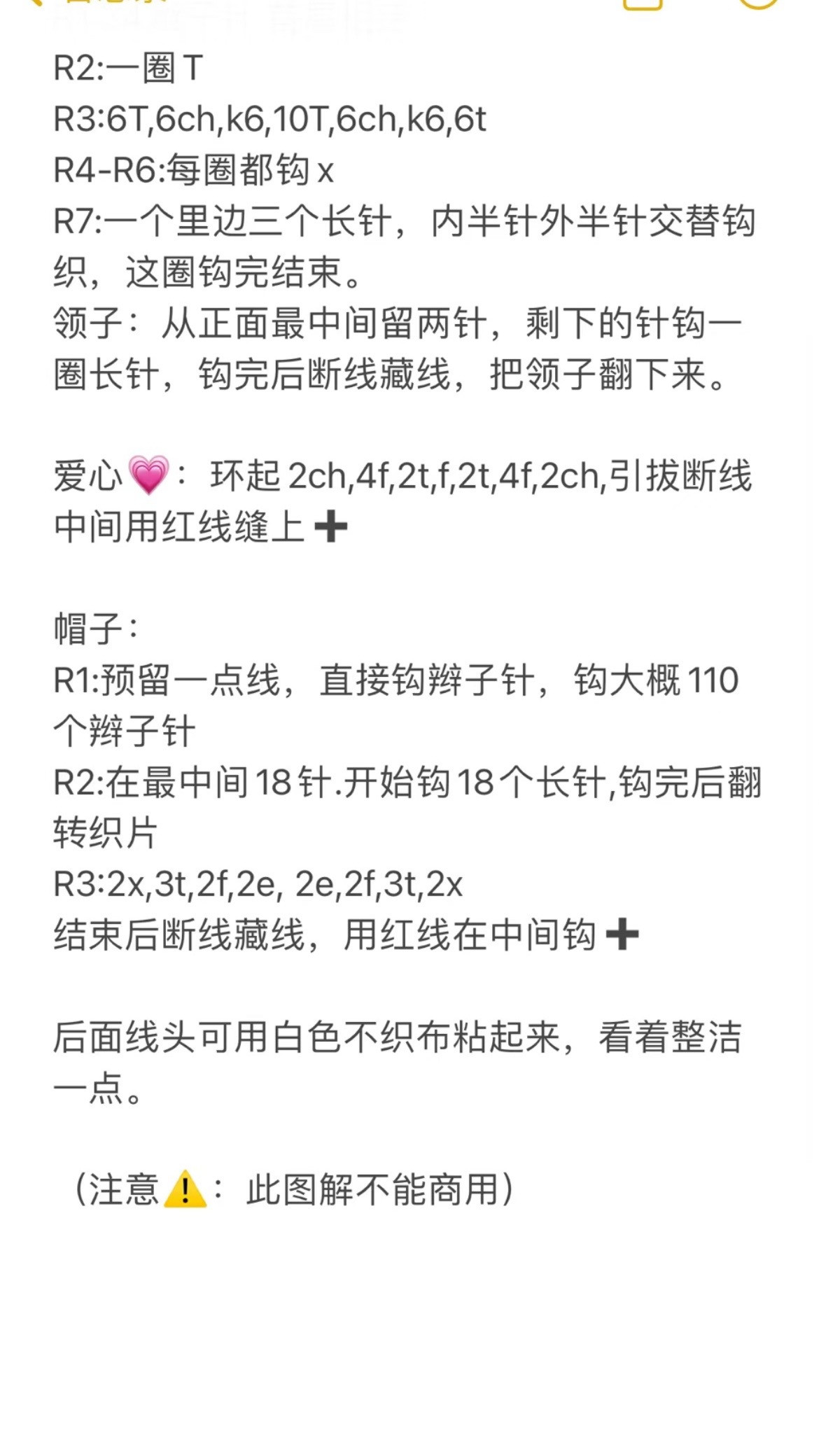819x1456 pixels.
Task: Share this note
Action: tap(642, 3)
